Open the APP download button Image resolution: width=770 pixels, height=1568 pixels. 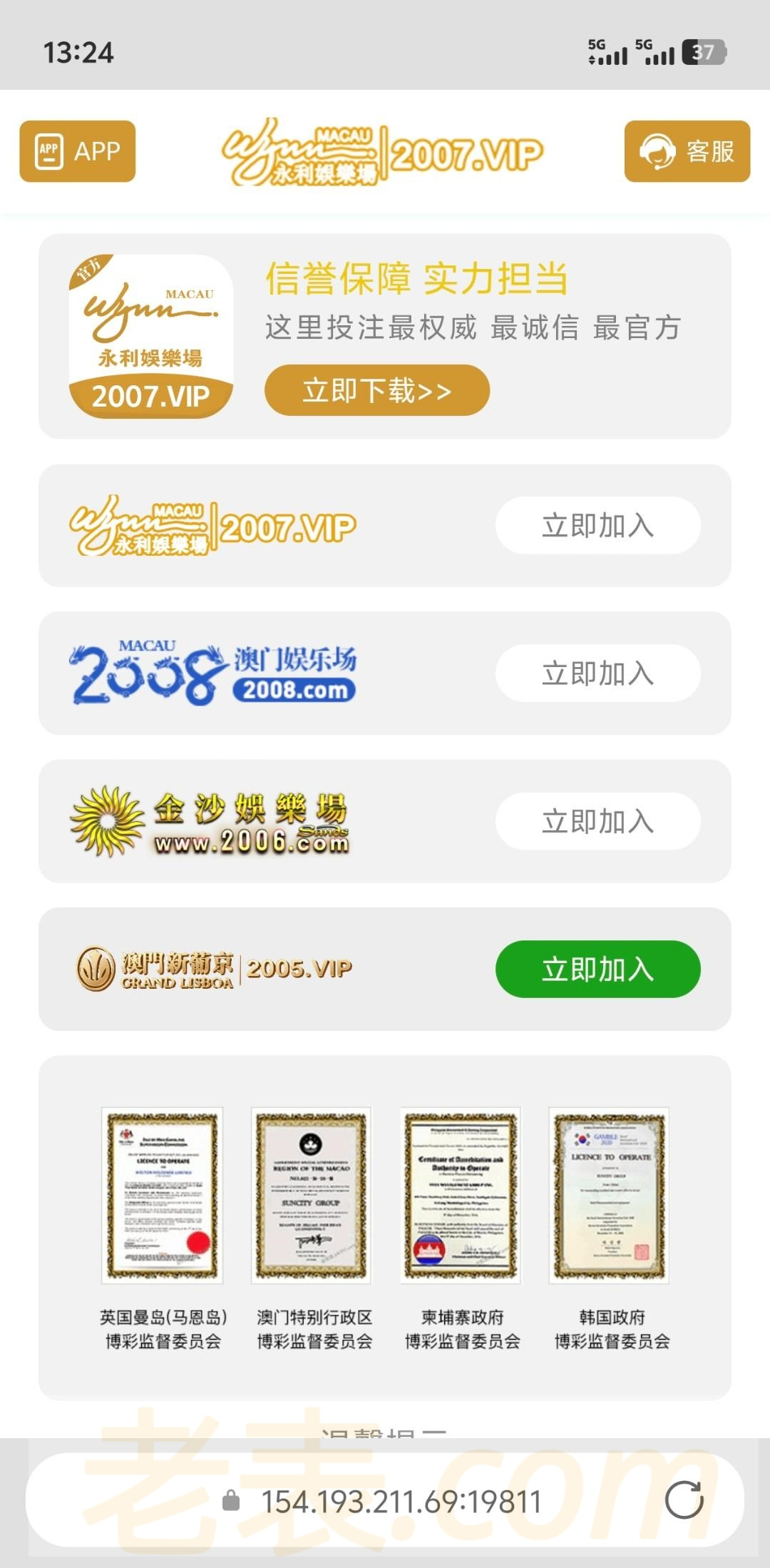(77, 151)
